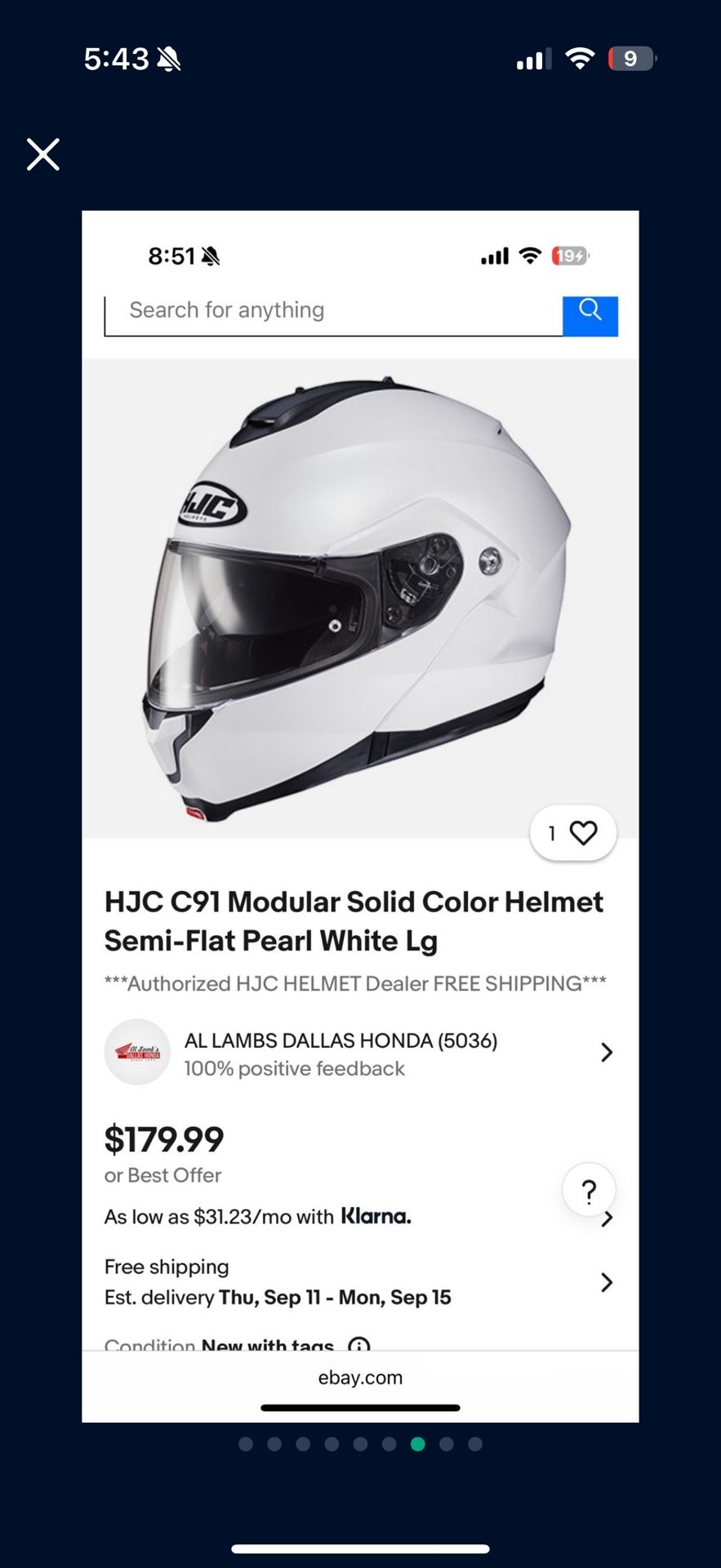
Task: Tap the ebay.com address bar
Action: (x=360, y=1377)
